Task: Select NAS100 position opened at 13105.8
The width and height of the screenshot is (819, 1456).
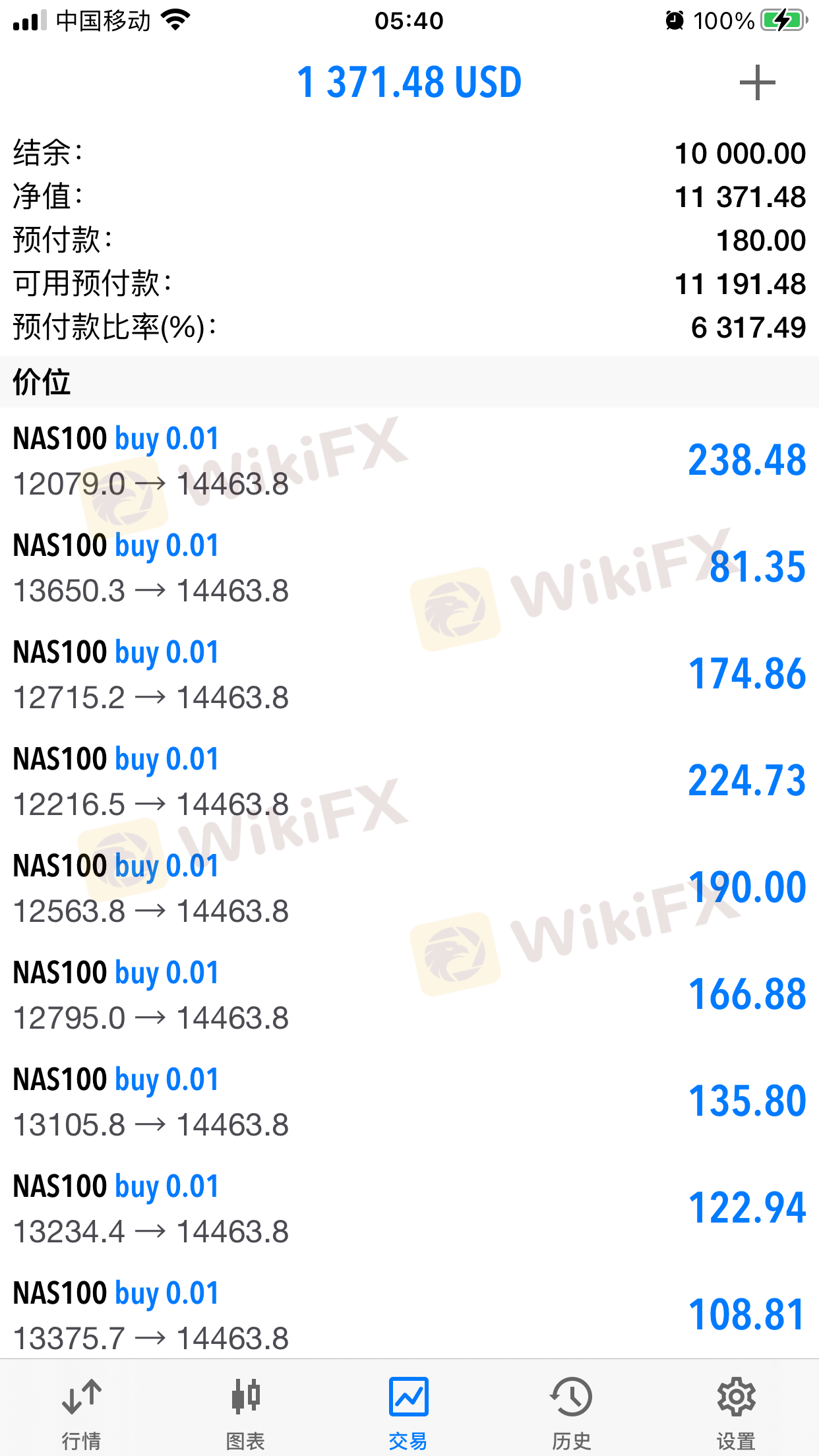Action: [409, 1102]
